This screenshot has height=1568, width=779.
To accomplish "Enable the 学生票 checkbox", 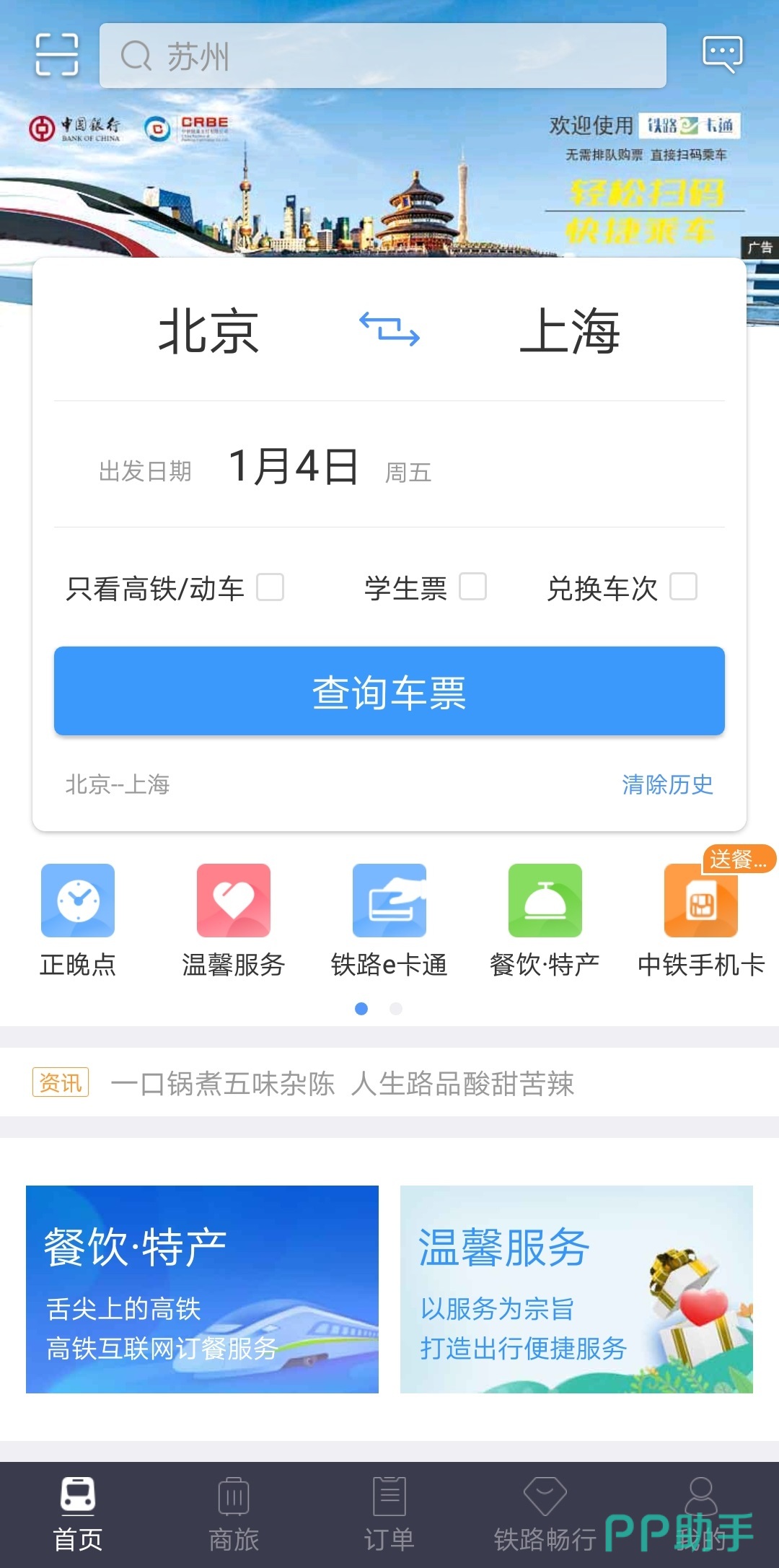I will pyautogui.click(x=473, y=587).
